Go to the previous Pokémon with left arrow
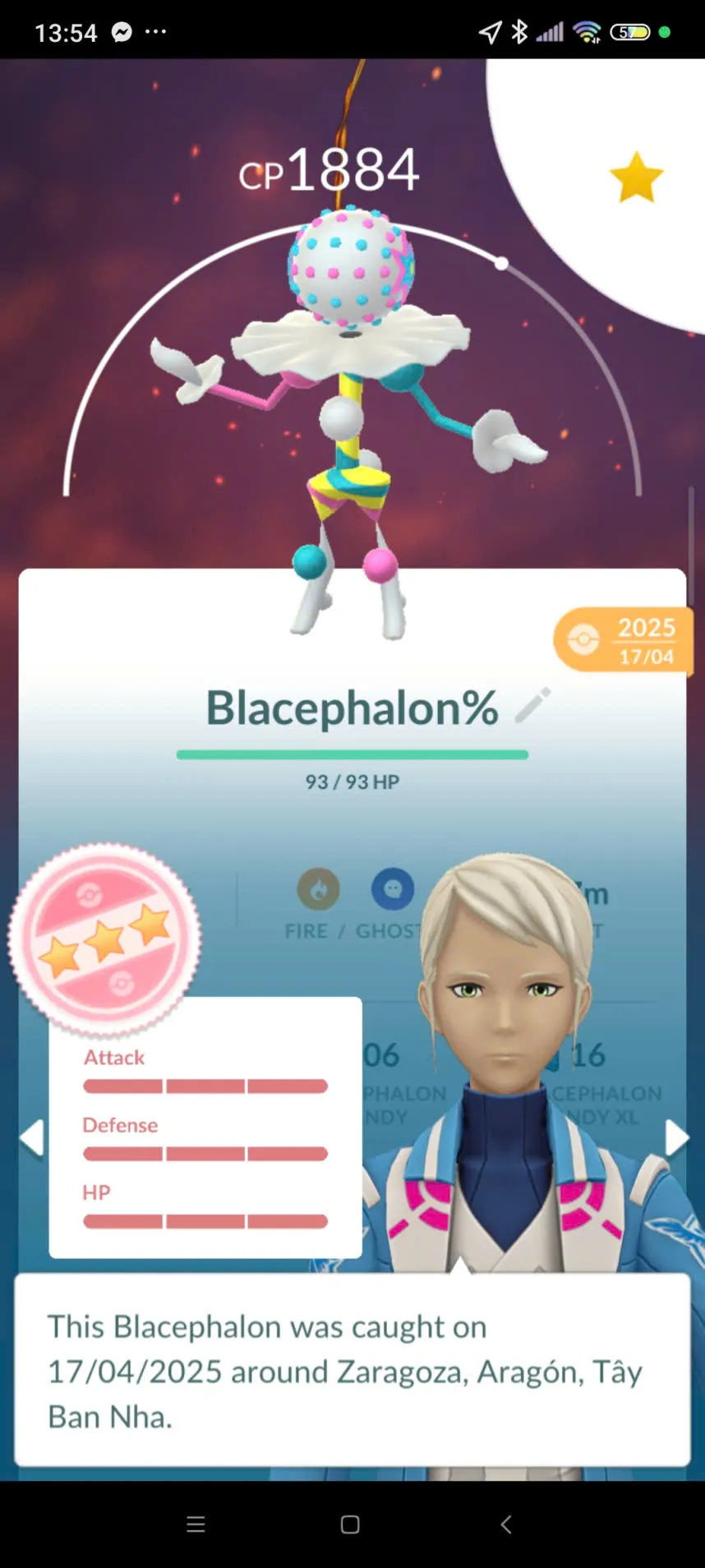The width and height of the screenshot is (705, 1568). [x=32, y=1138]
